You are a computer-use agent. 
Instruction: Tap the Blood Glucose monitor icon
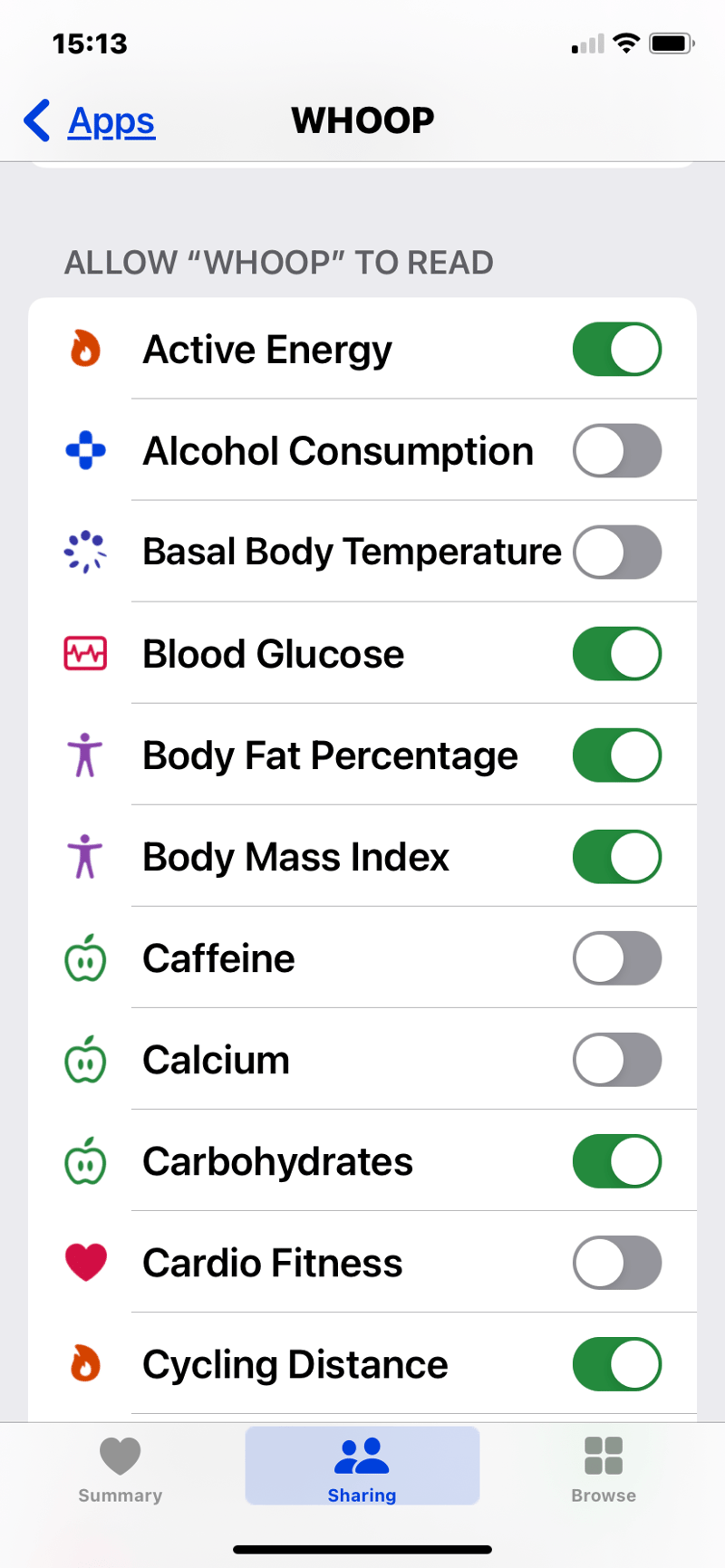(86, 653)
